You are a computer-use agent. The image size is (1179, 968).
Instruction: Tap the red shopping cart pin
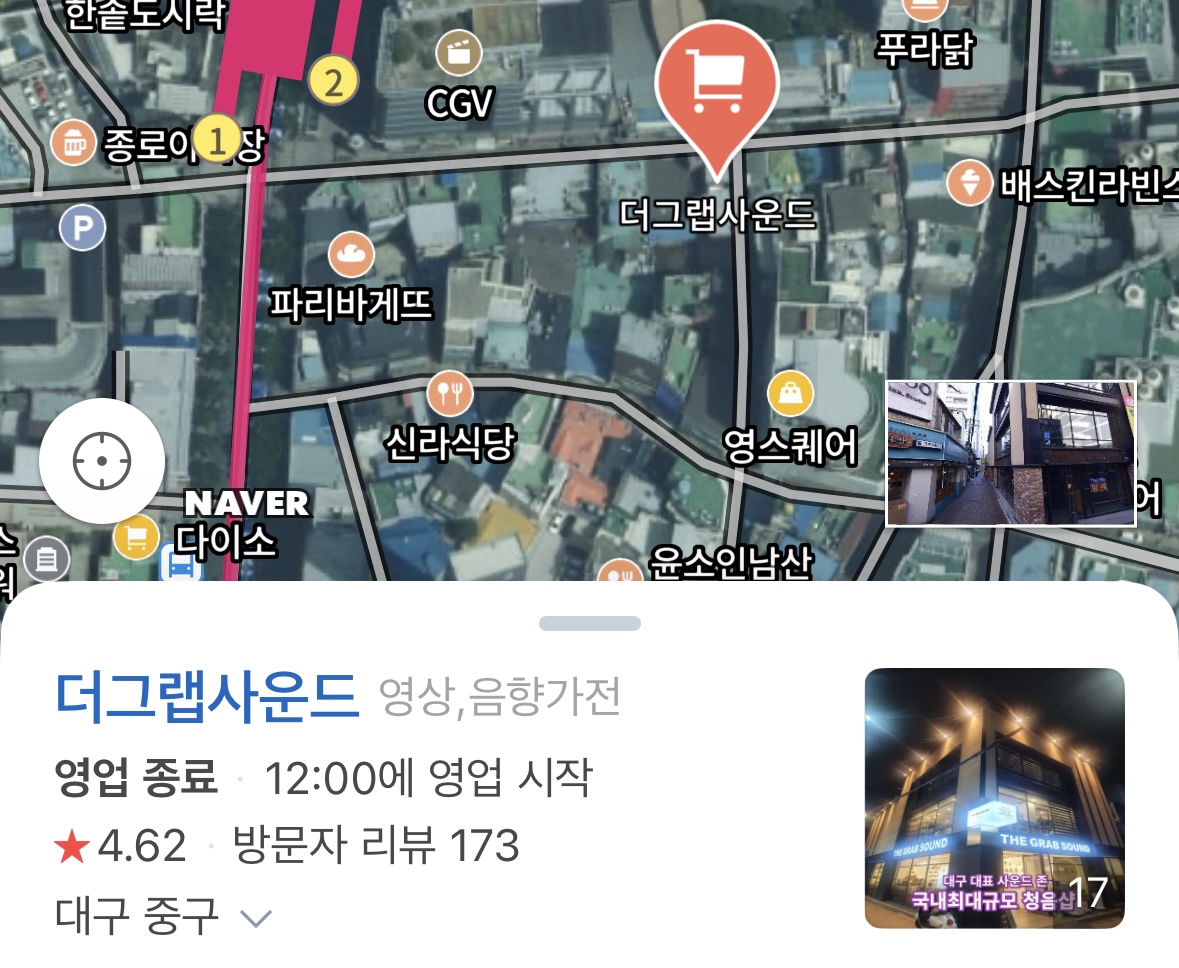tap(717, 85)
